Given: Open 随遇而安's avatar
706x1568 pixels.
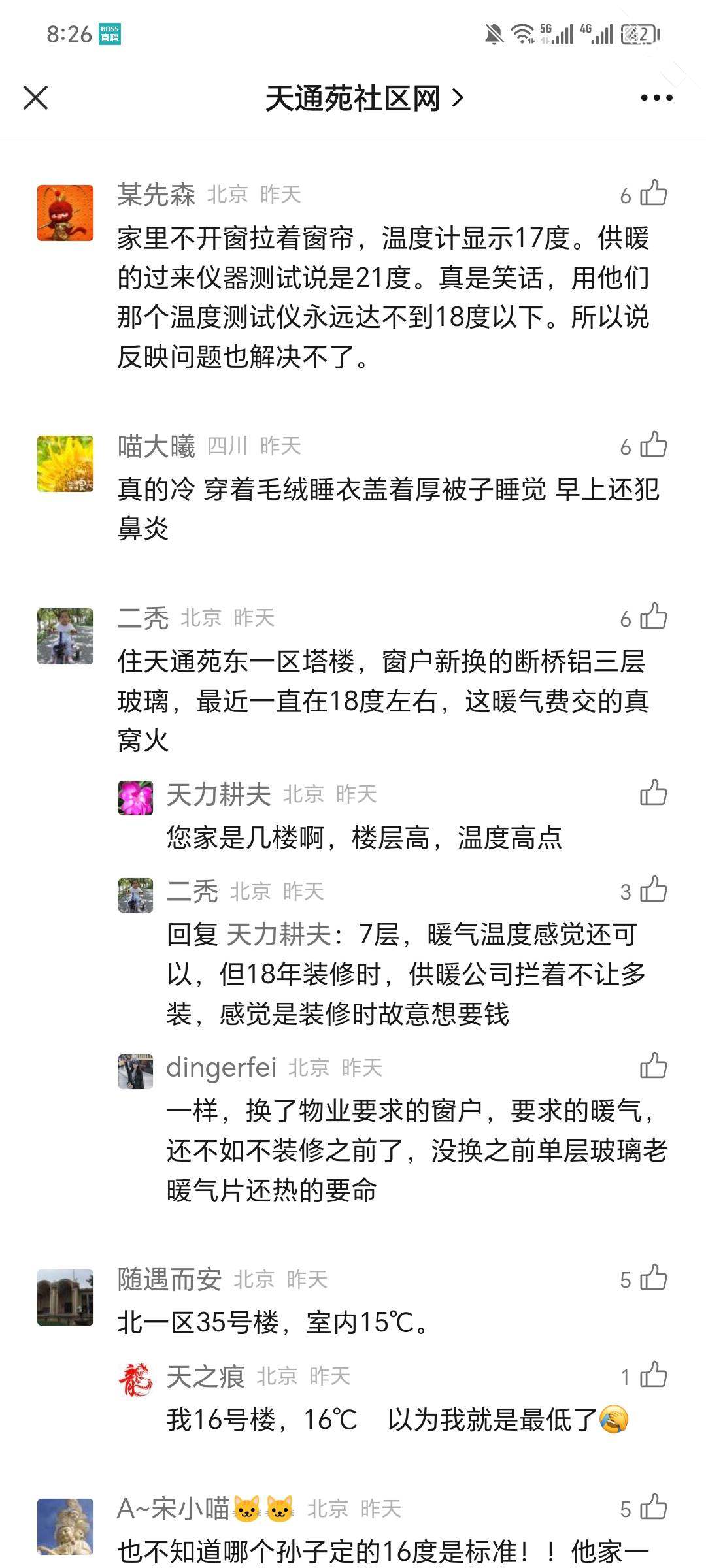Looking at the screenshot, I should 65,1297.
